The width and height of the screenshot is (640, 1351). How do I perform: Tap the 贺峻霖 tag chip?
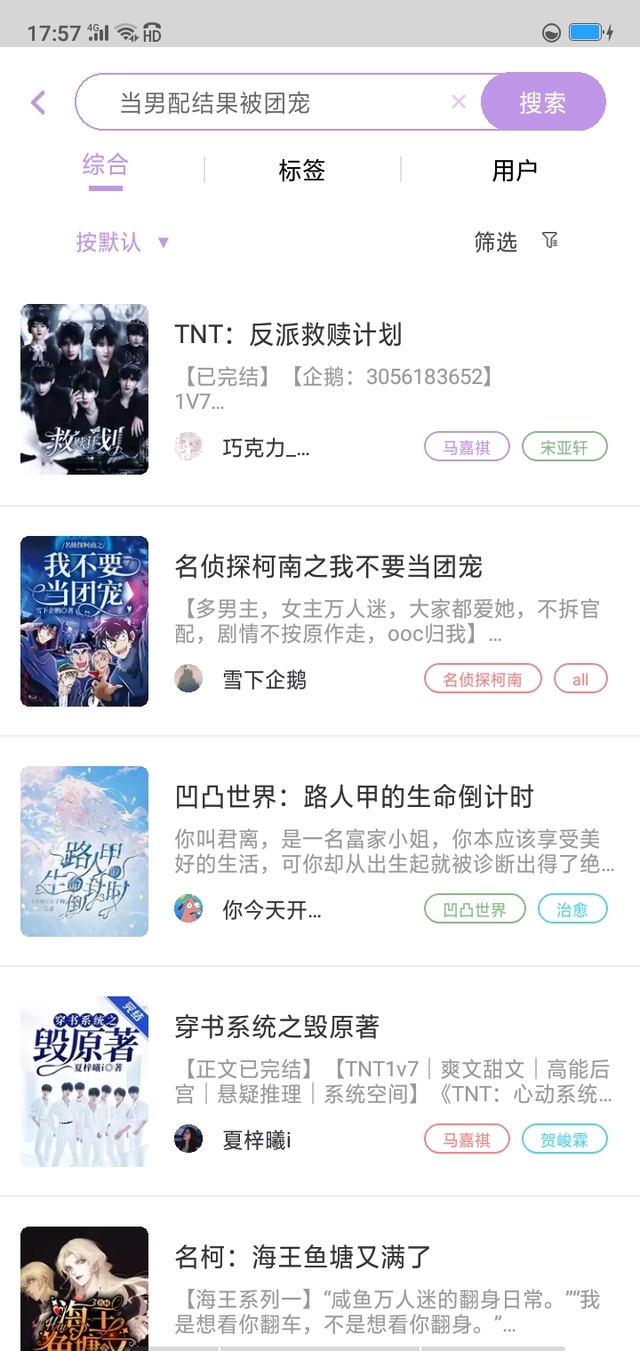564,1139
